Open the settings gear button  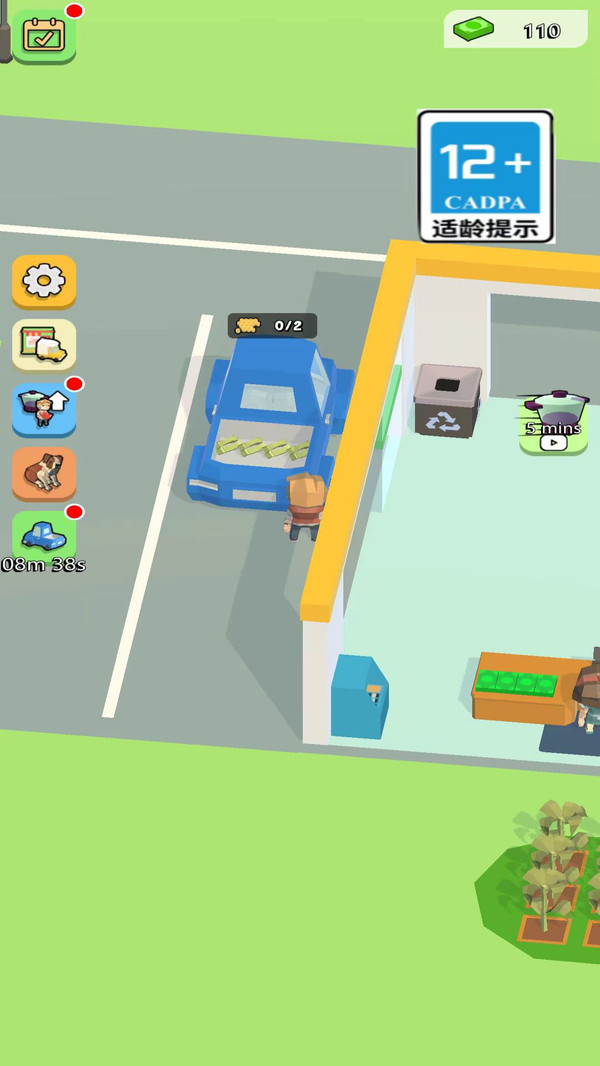coord(44,281)
